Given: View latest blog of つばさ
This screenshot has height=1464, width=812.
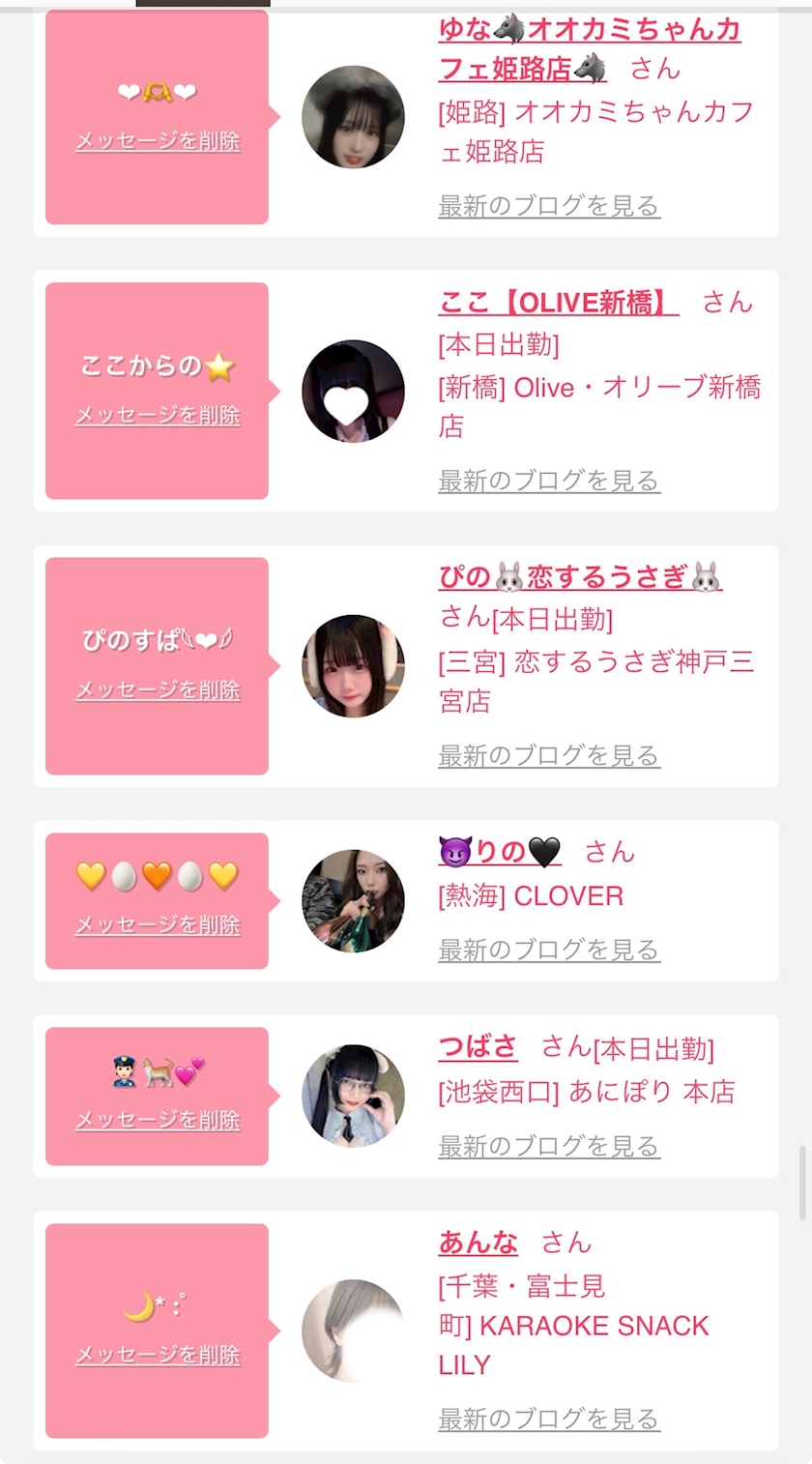Looking at the screenshot, I should [549, 1146].
